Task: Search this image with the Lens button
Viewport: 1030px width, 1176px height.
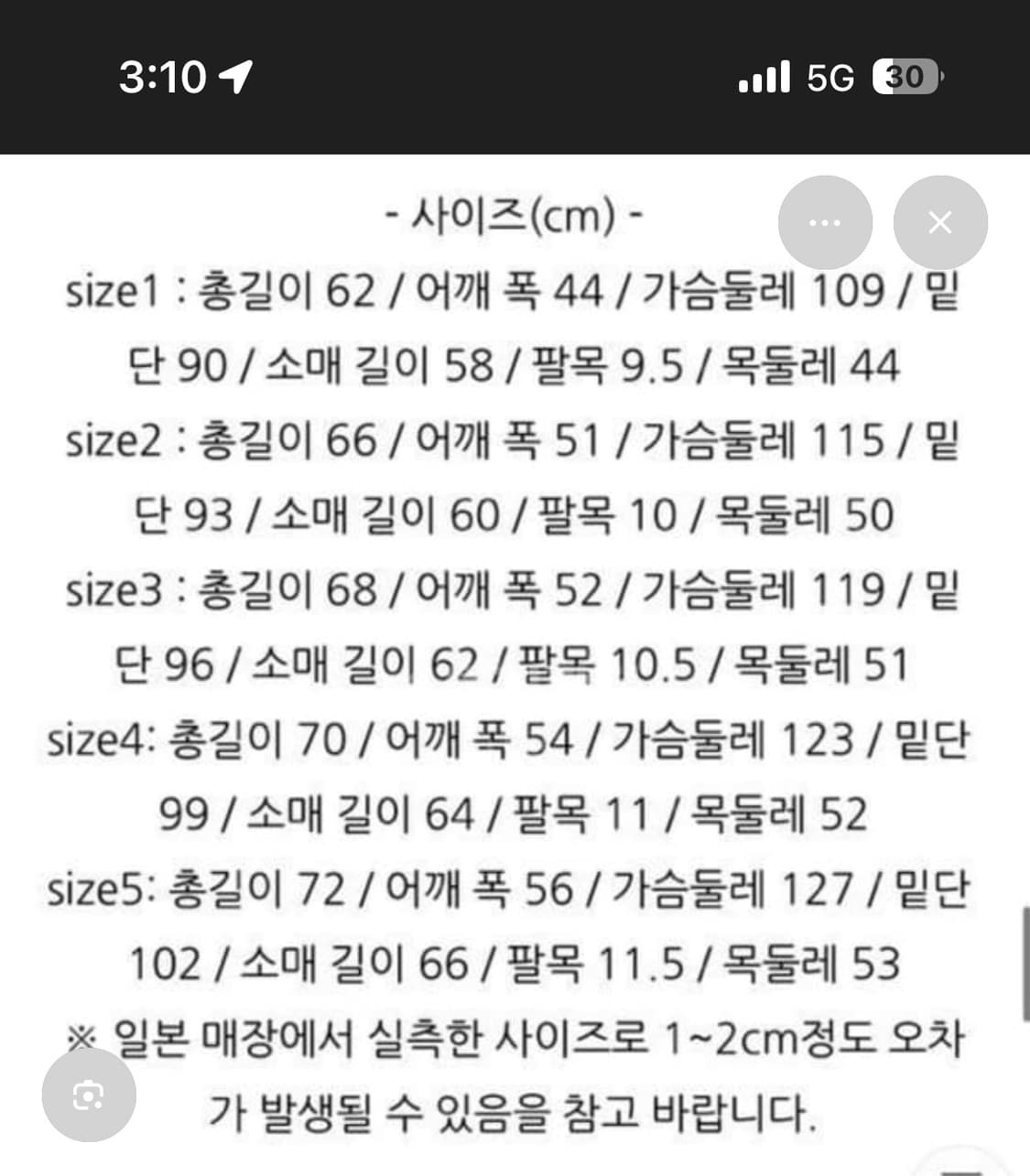Action: point(88,1095)
